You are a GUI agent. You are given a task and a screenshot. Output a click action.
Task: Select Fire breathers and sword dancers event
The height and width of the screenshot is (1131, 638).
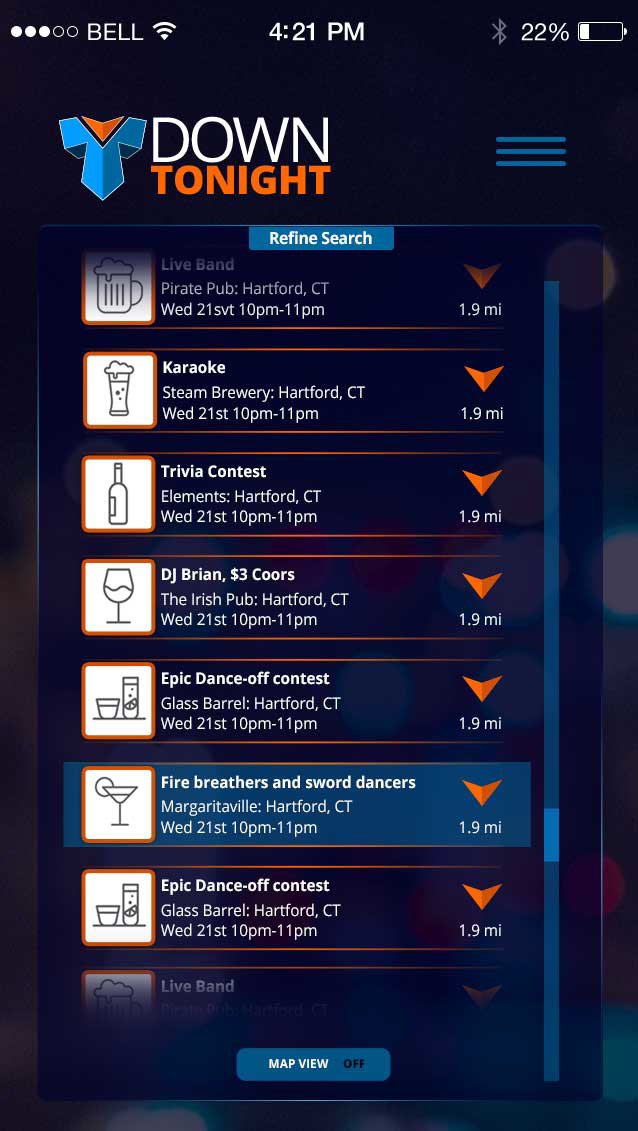[297, 804]
